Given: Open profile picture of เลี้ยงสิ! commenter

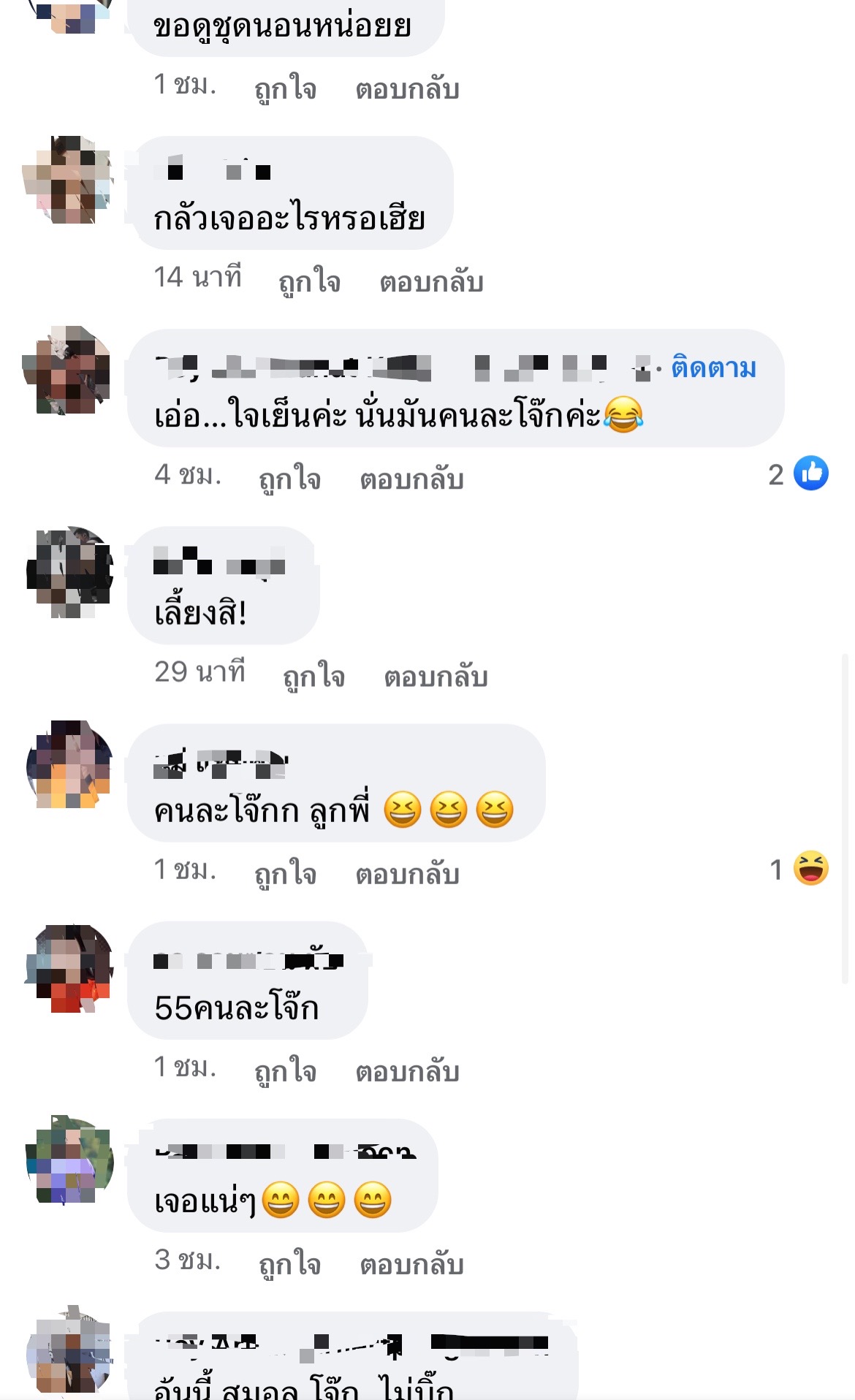Looking at the screenshot, I should [x=69, y=571].
